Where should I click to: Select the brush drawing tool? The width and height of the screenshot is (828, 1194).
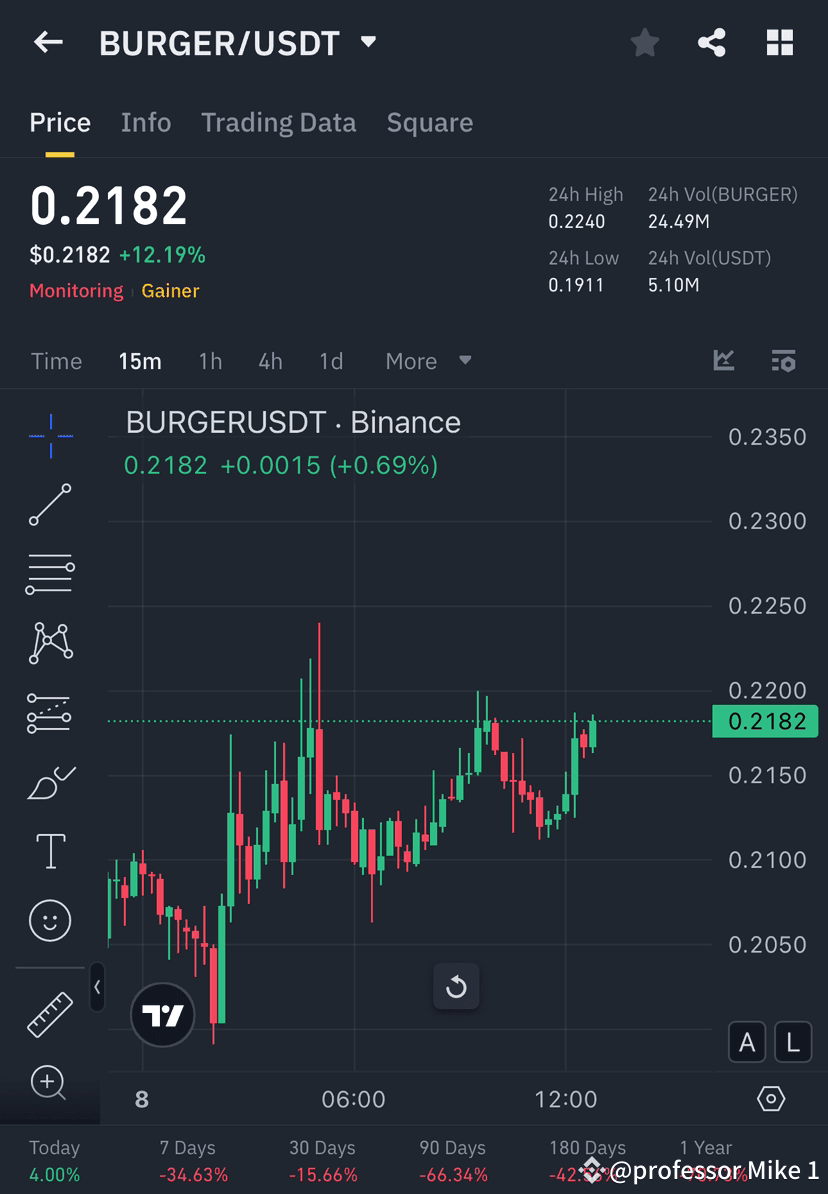[x=50, y=781]
